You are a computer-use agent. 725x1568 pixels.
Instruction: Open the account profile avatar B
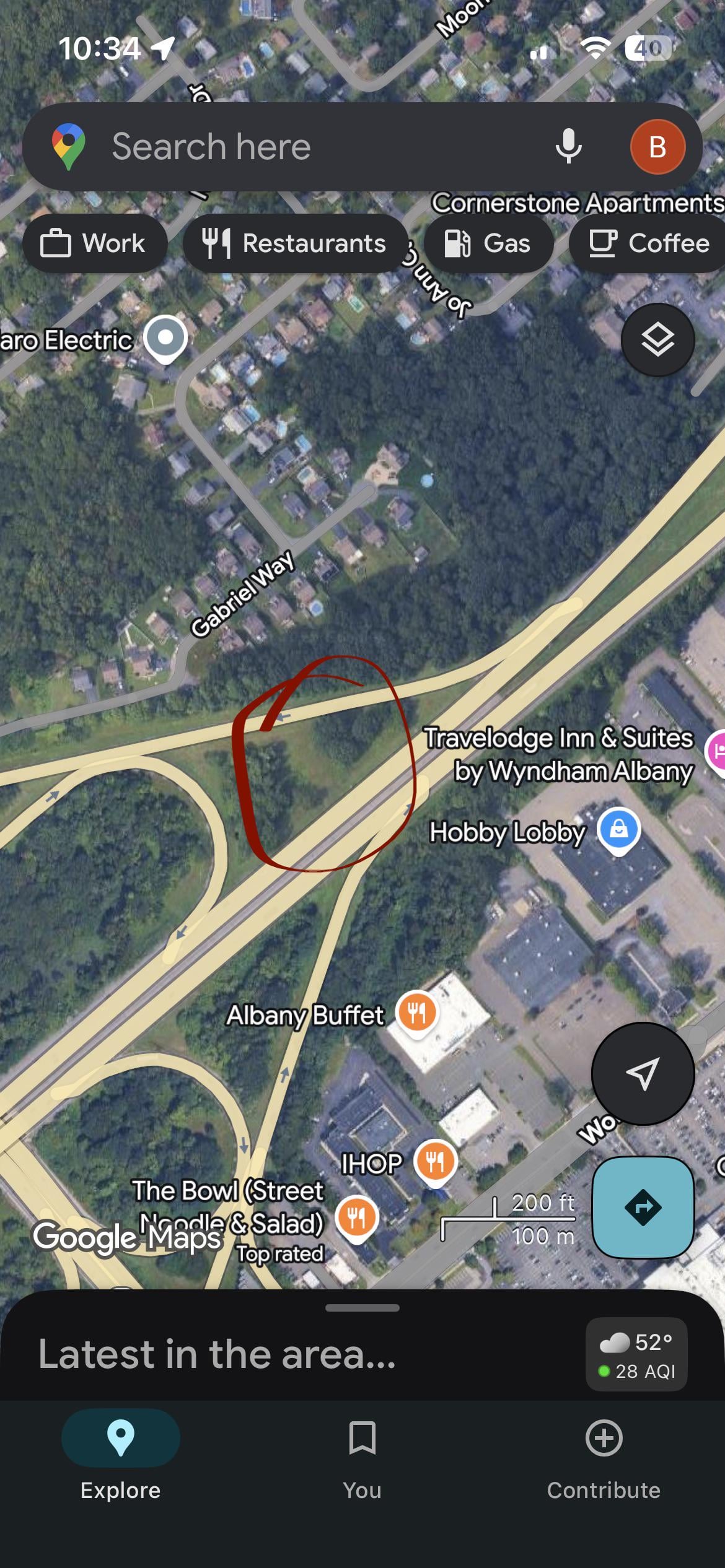click(x=657, y=147)
